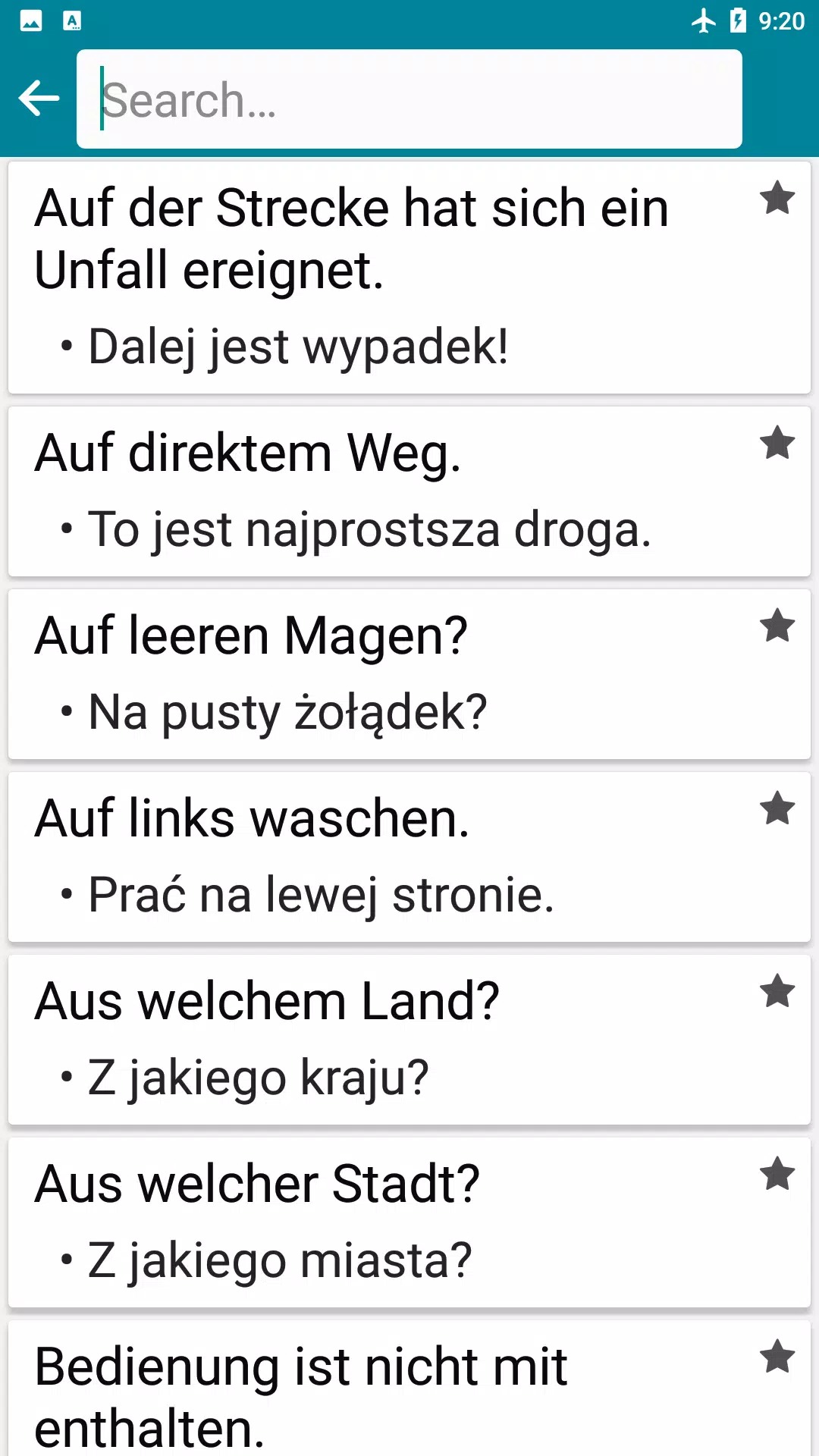The image size is (819, 1456).
Task: Star the phrase 'Auf der Strecke hat sich ein Unfall ereignet.'
Action: 777,199
